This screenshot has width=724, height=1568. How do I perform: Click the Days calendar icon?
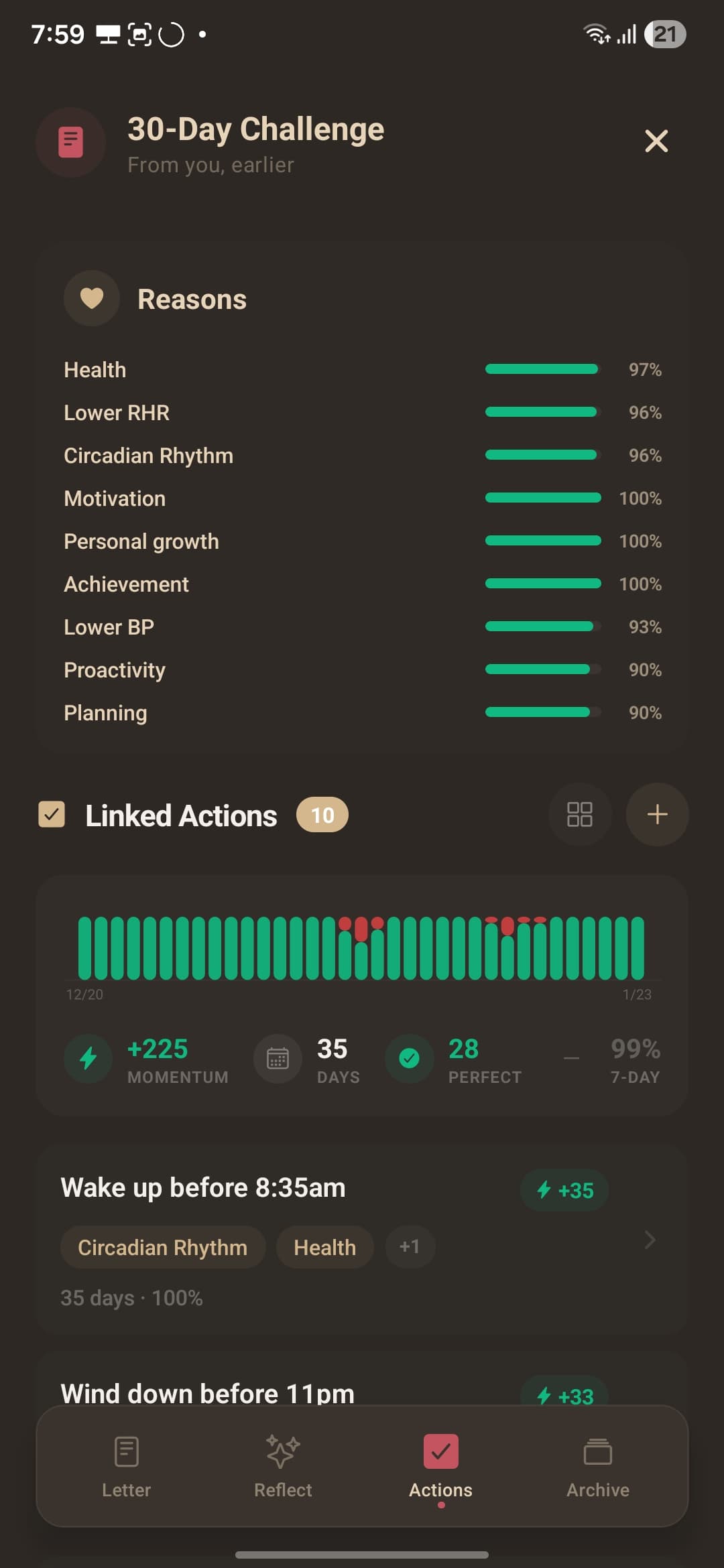click(278, 1059)
